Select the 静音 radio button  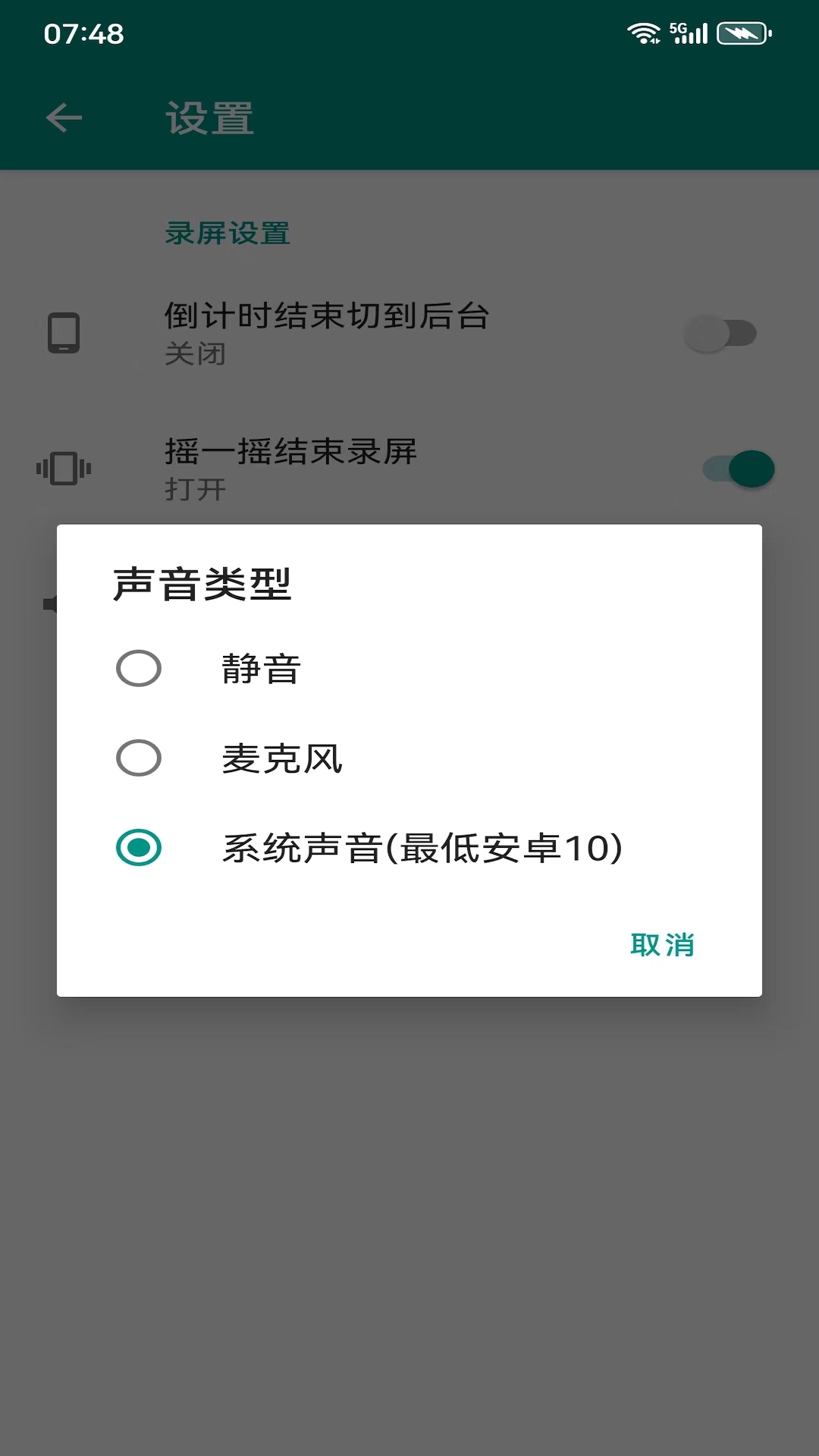[139, 669]
